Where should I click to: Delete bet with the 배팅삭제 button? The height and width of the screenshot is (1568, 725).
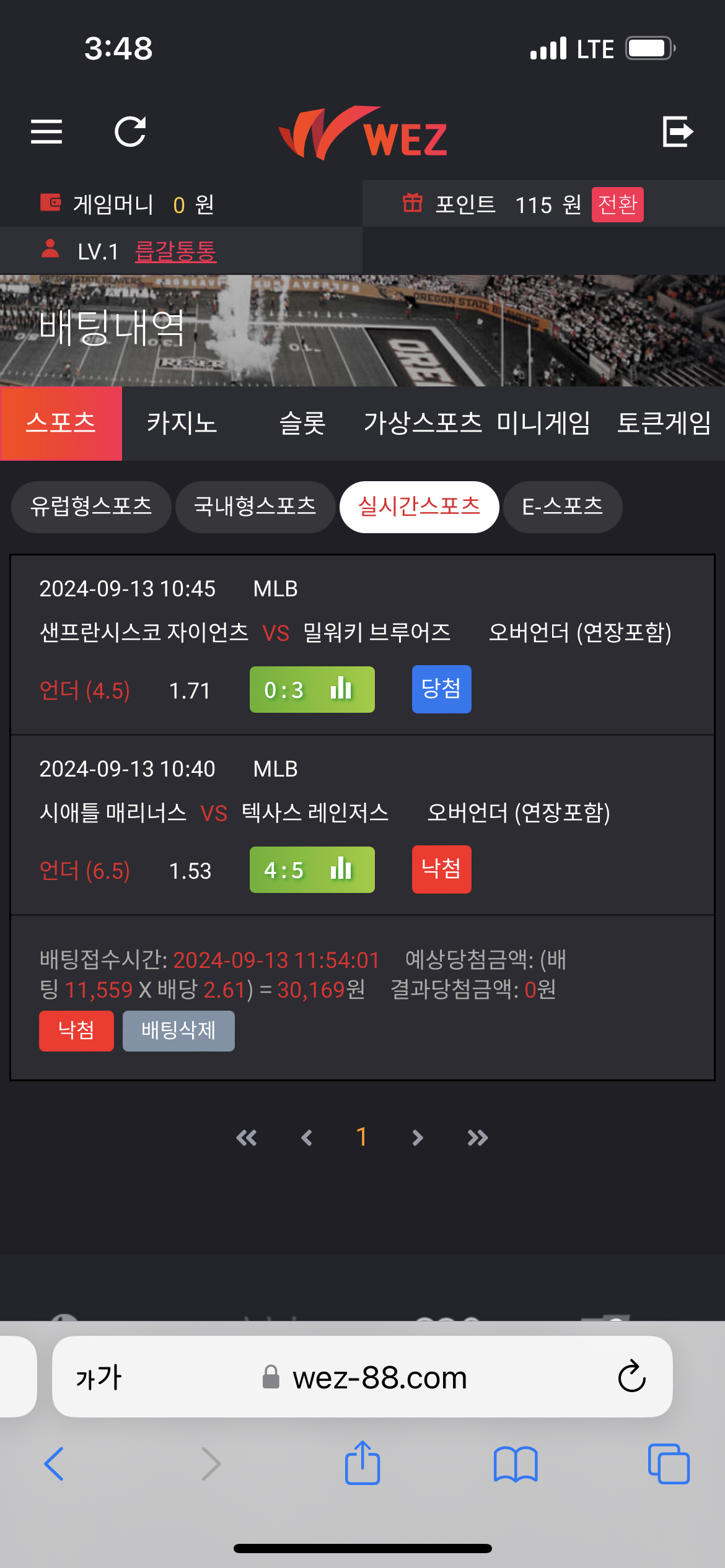[178, 1030]
